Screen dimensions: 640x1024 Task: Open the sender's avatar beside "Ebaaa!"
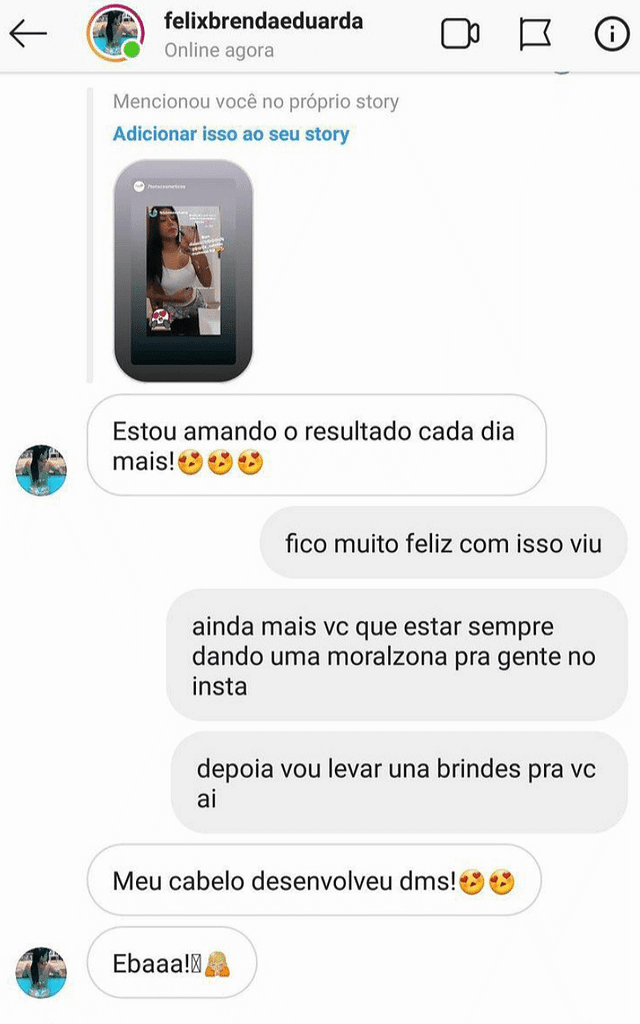42,971
